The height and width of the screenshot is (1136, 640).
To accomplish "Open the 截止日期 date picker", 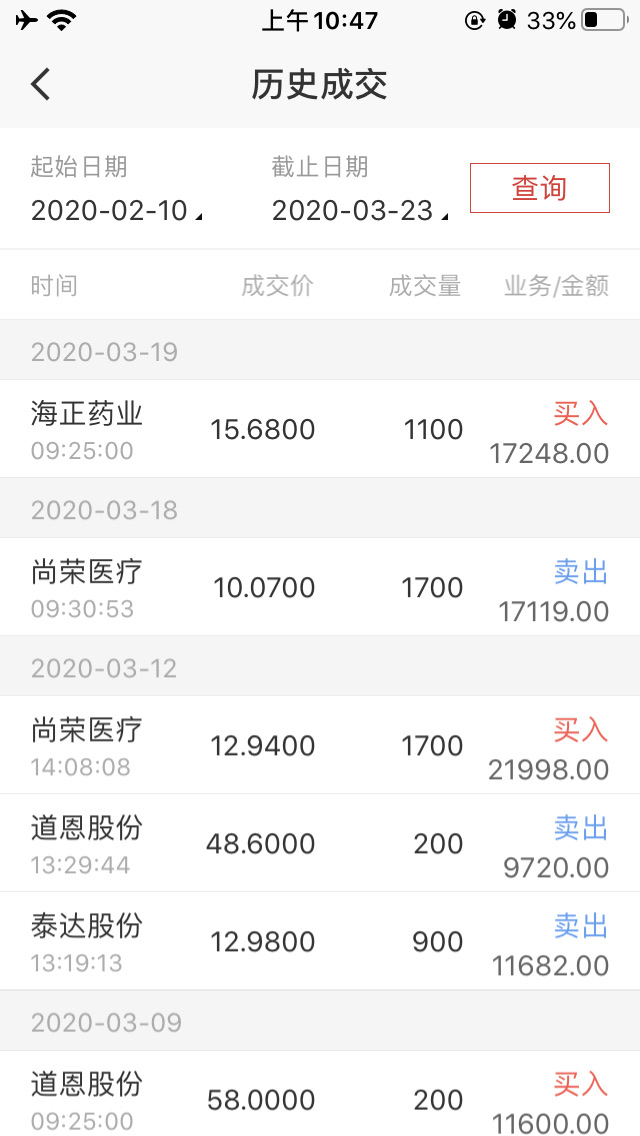I will [355, 210].
